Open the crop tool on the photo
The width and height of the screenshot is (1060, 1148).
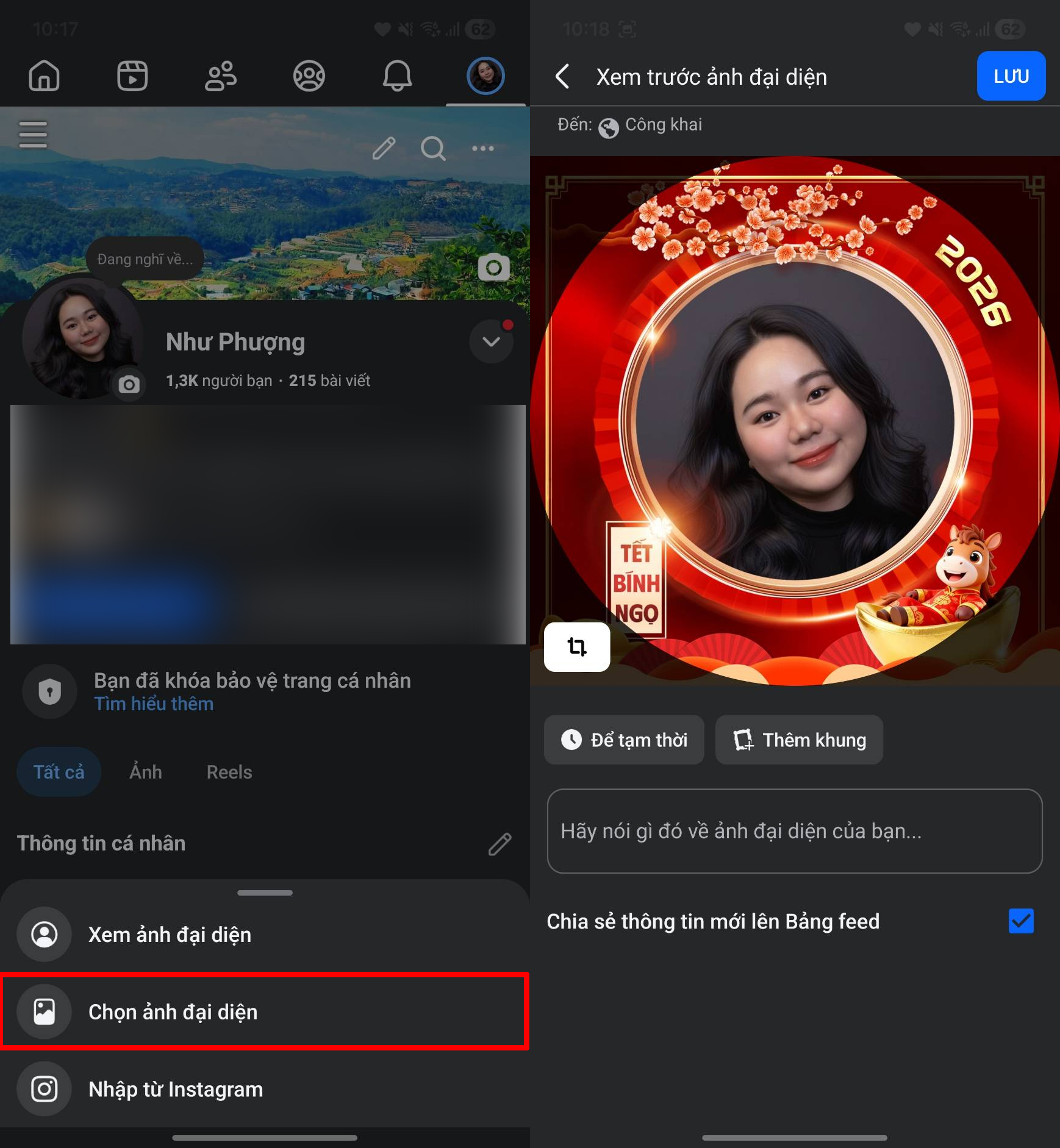click(x=576, y=646)
